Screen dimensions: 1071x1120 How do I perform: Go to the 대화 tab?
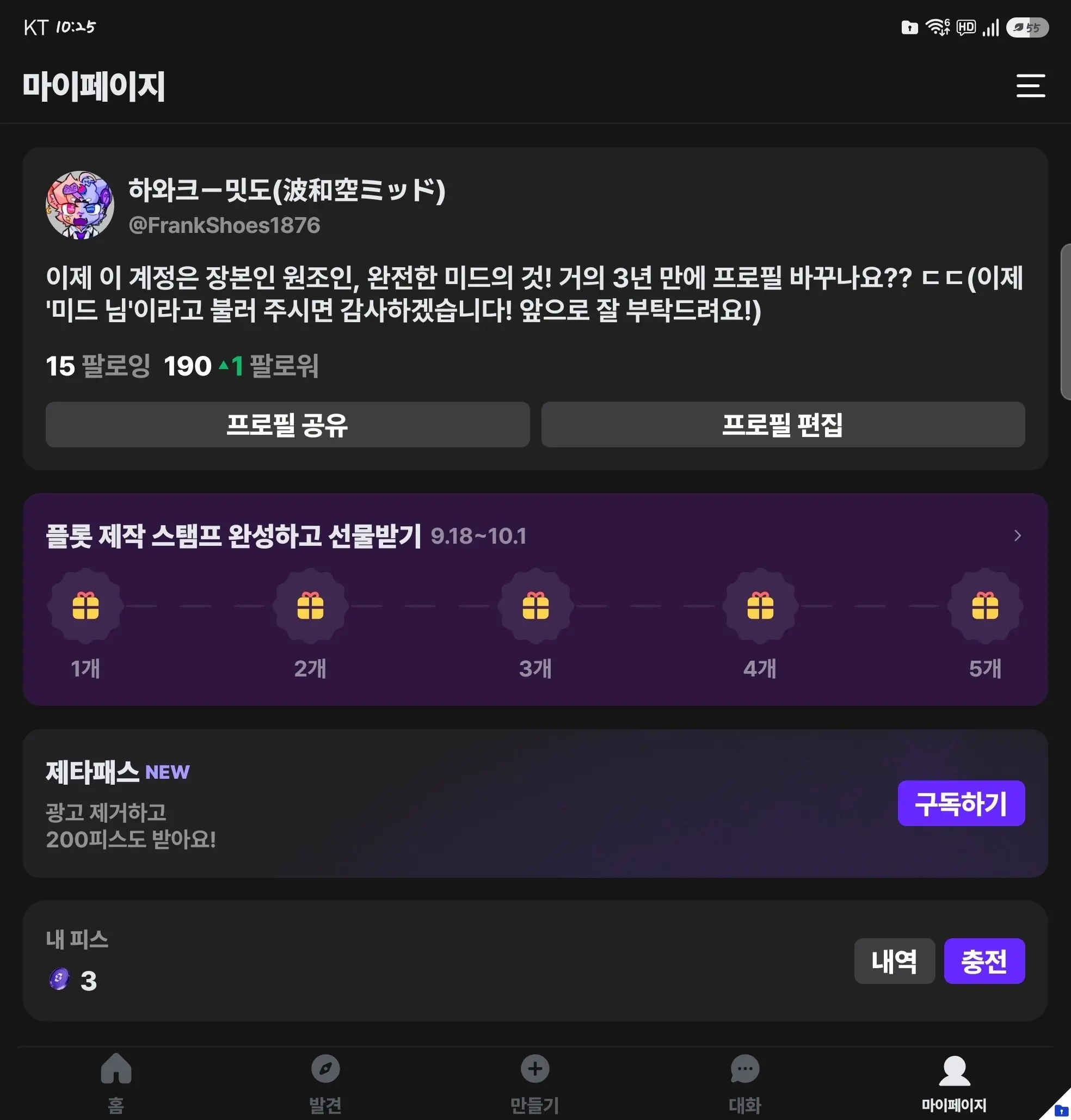744,1083
